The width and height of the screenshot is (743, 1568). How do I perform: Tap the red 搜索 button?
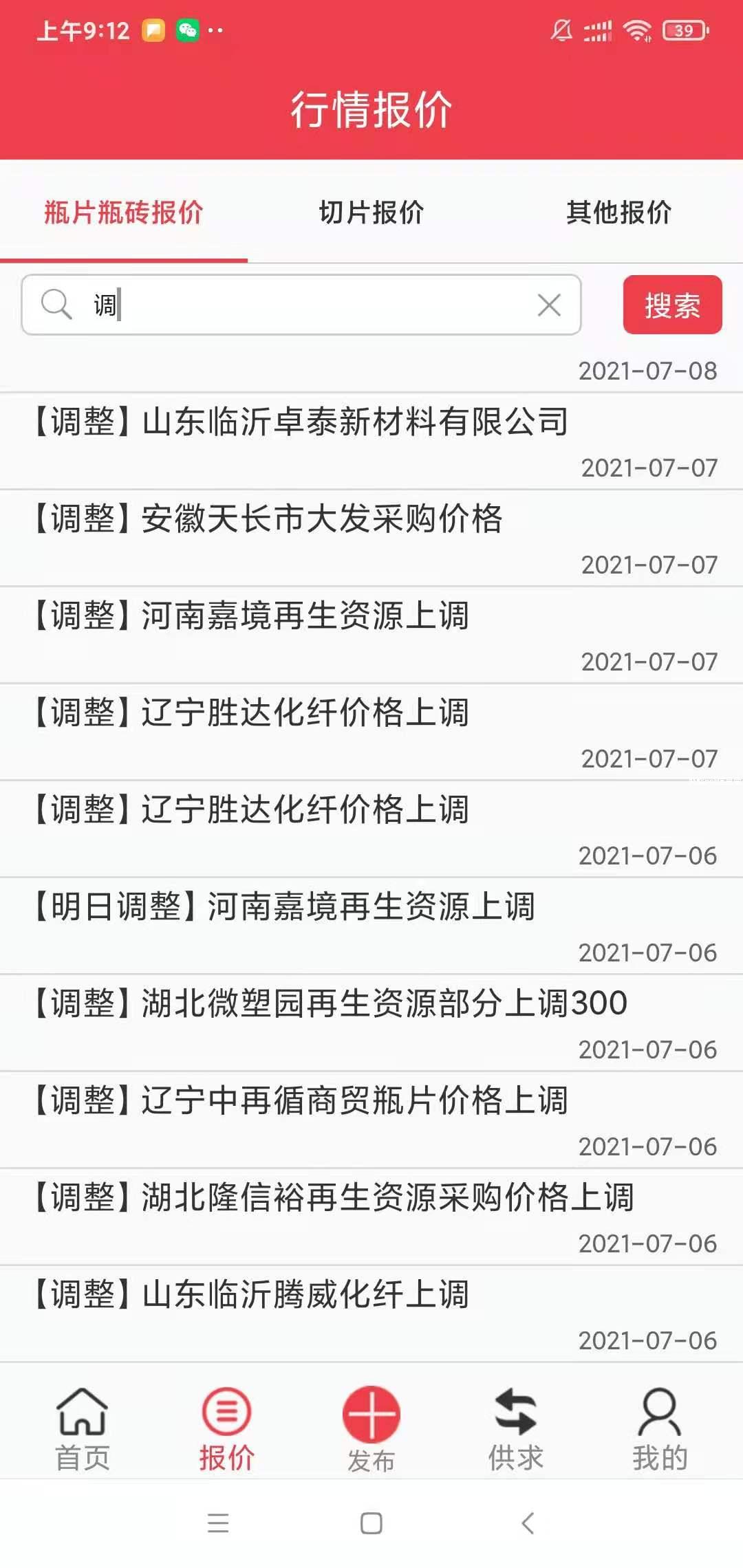click(x=672, y=305)
